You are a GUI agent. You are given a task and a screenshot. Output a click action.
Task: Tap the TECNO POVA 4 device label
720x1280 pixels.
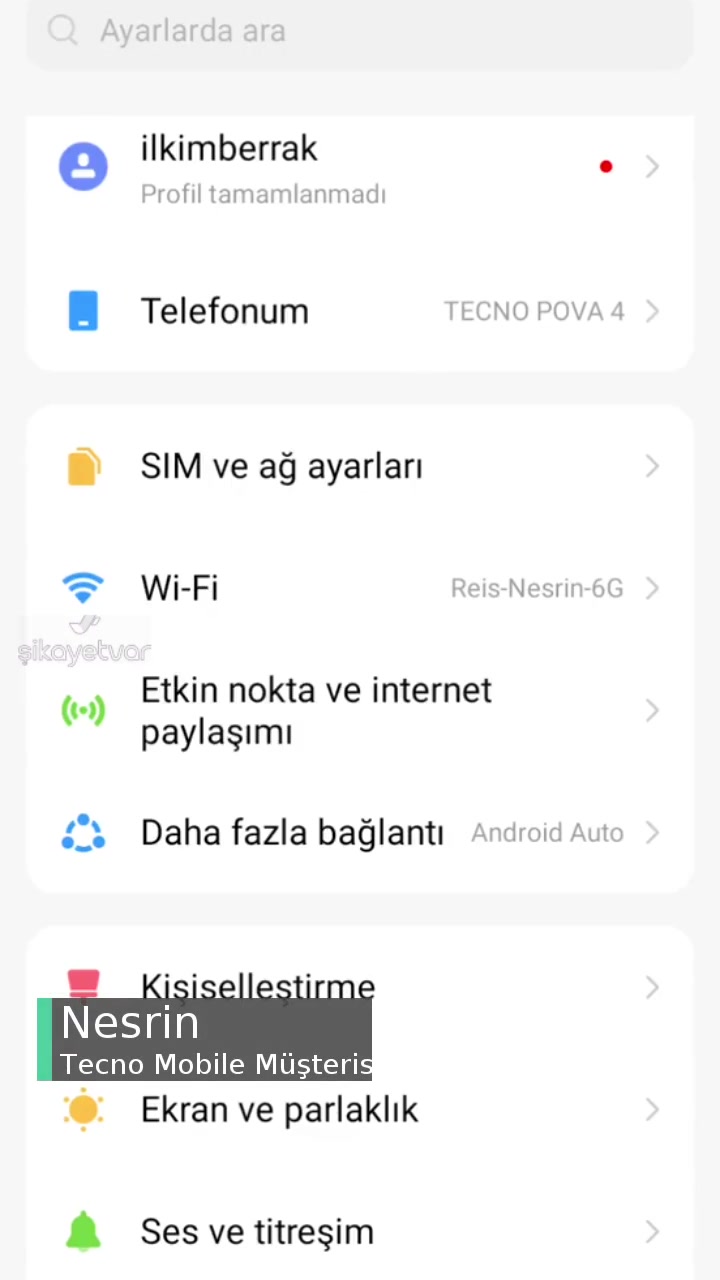pyautogui.click(x=534, y=311)
